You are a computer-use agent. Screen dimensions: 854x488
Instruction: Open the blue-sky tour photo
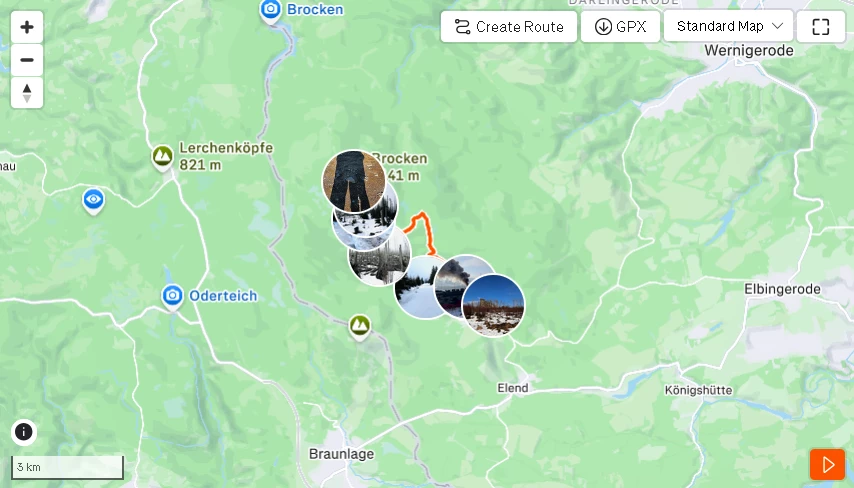point(494,305)
